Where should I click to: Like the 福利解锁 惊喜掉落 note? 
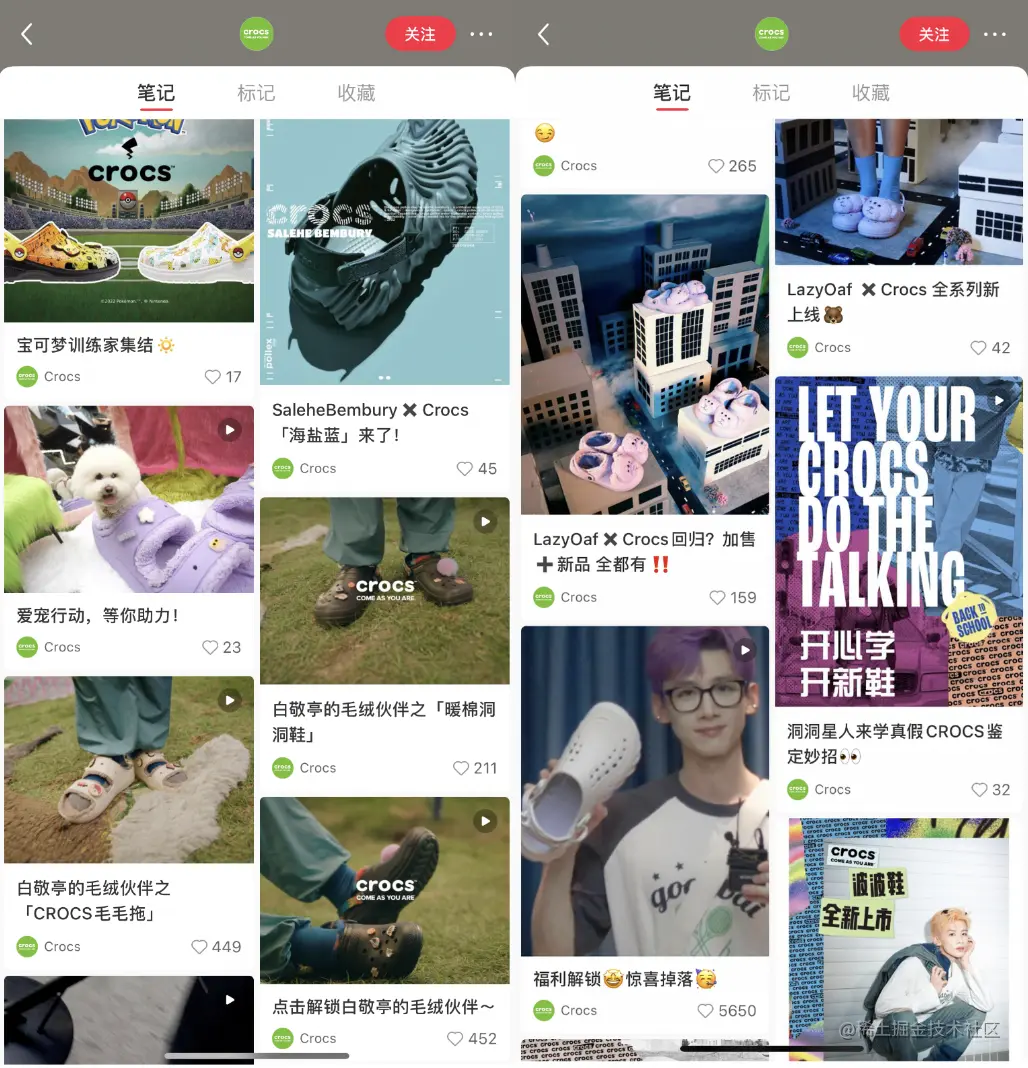[705, 1011]
